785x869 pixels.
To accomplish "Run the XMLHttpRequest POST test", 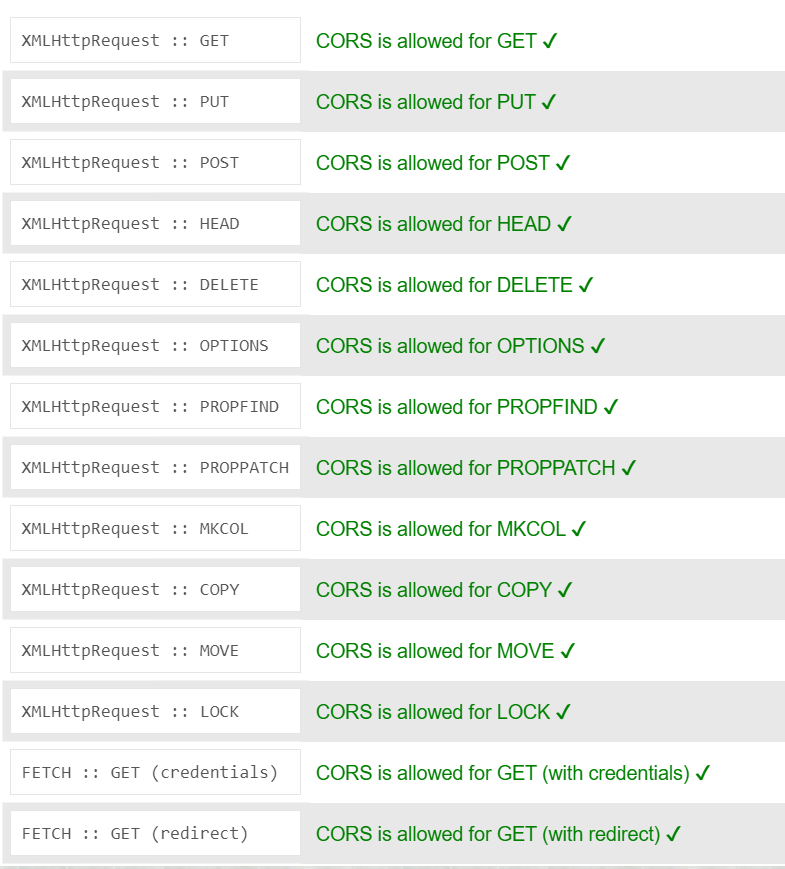I will 155,163.
